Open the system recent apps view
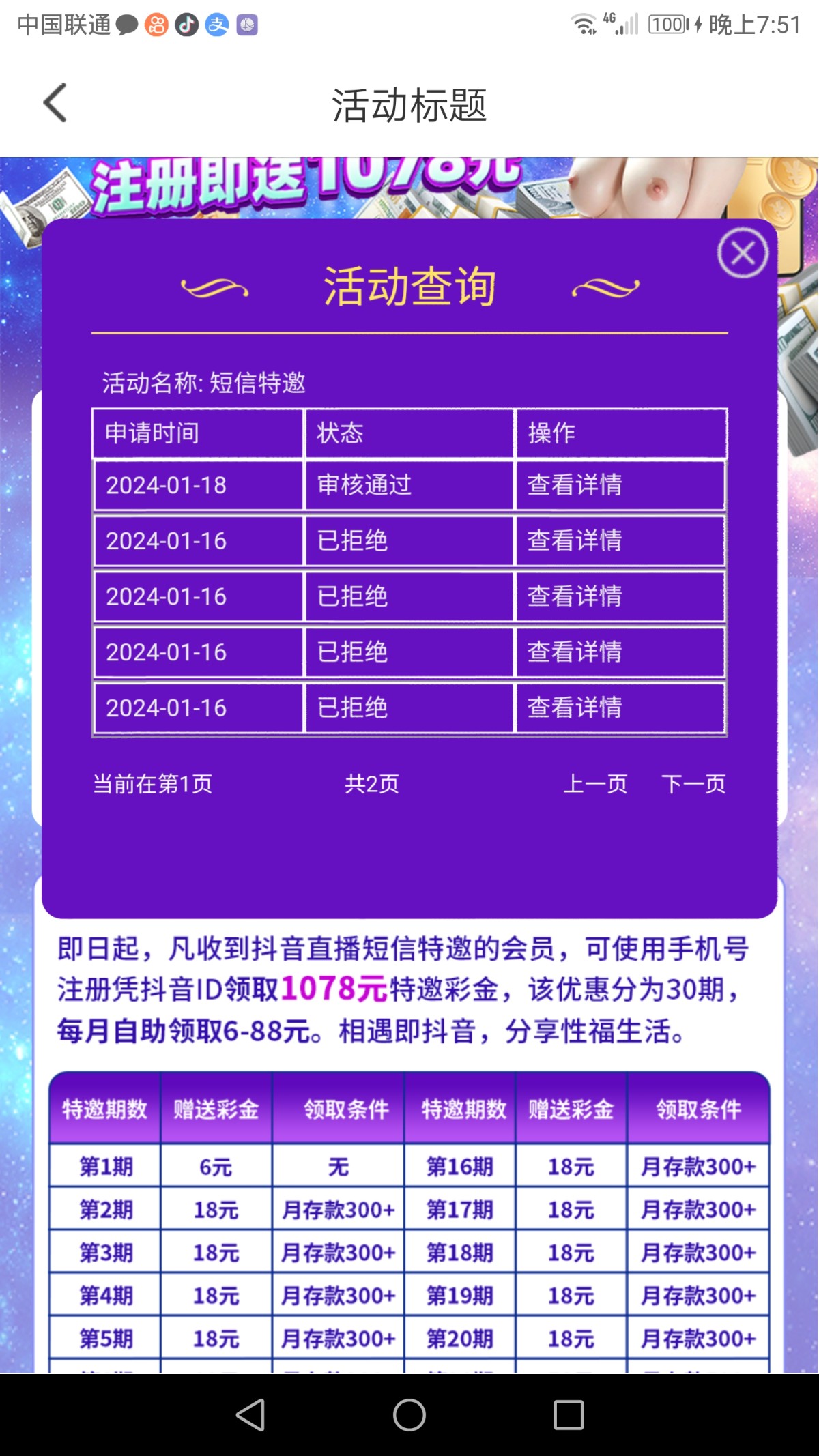Screen dimensions: 819x1456 click(x=568, y=1414)
